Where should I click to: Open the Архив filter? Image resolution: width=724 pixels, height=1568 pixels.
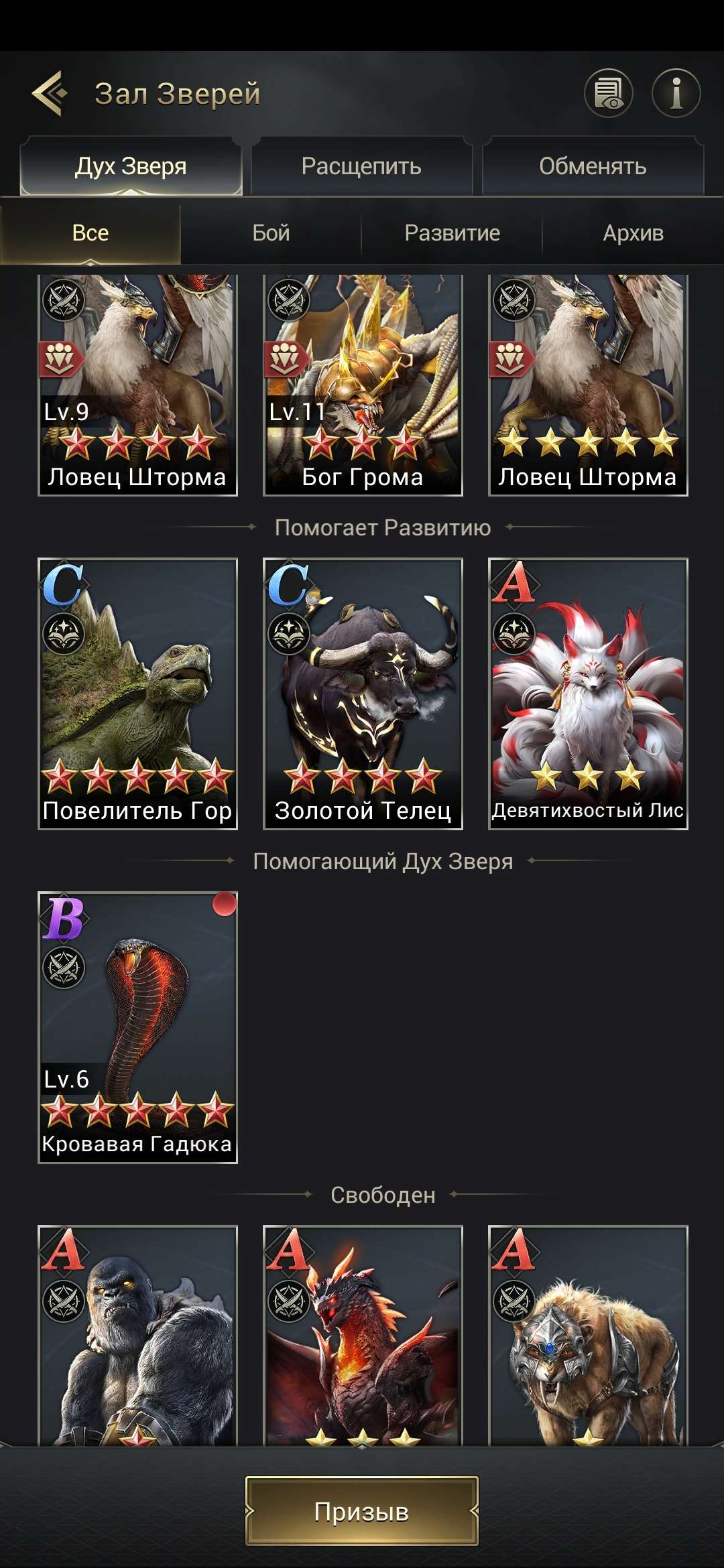(633, 233)
